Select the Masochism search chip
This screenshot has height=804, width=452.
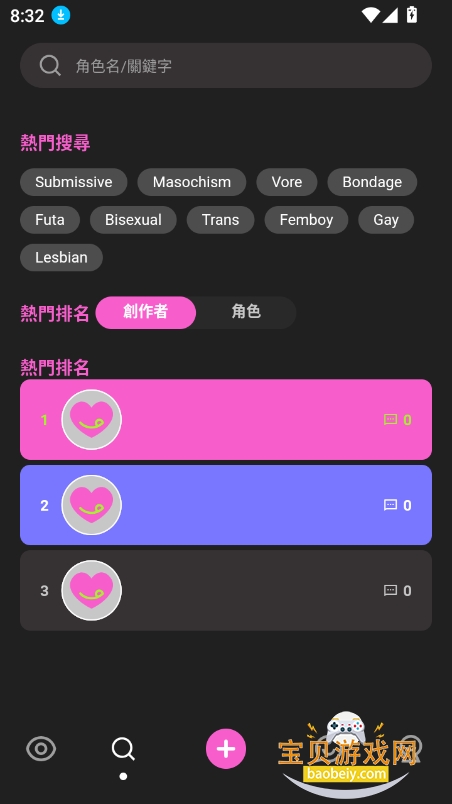192,182
